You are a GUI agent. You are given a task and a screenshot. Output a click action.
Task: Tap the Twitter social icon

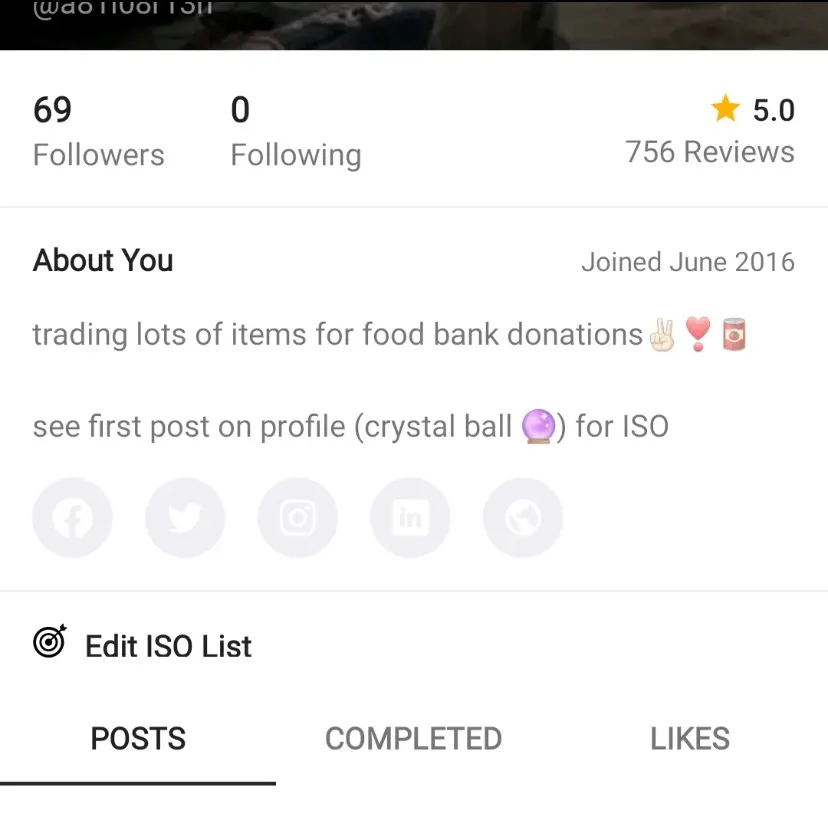pyautogui.click(x=185, y=518)
